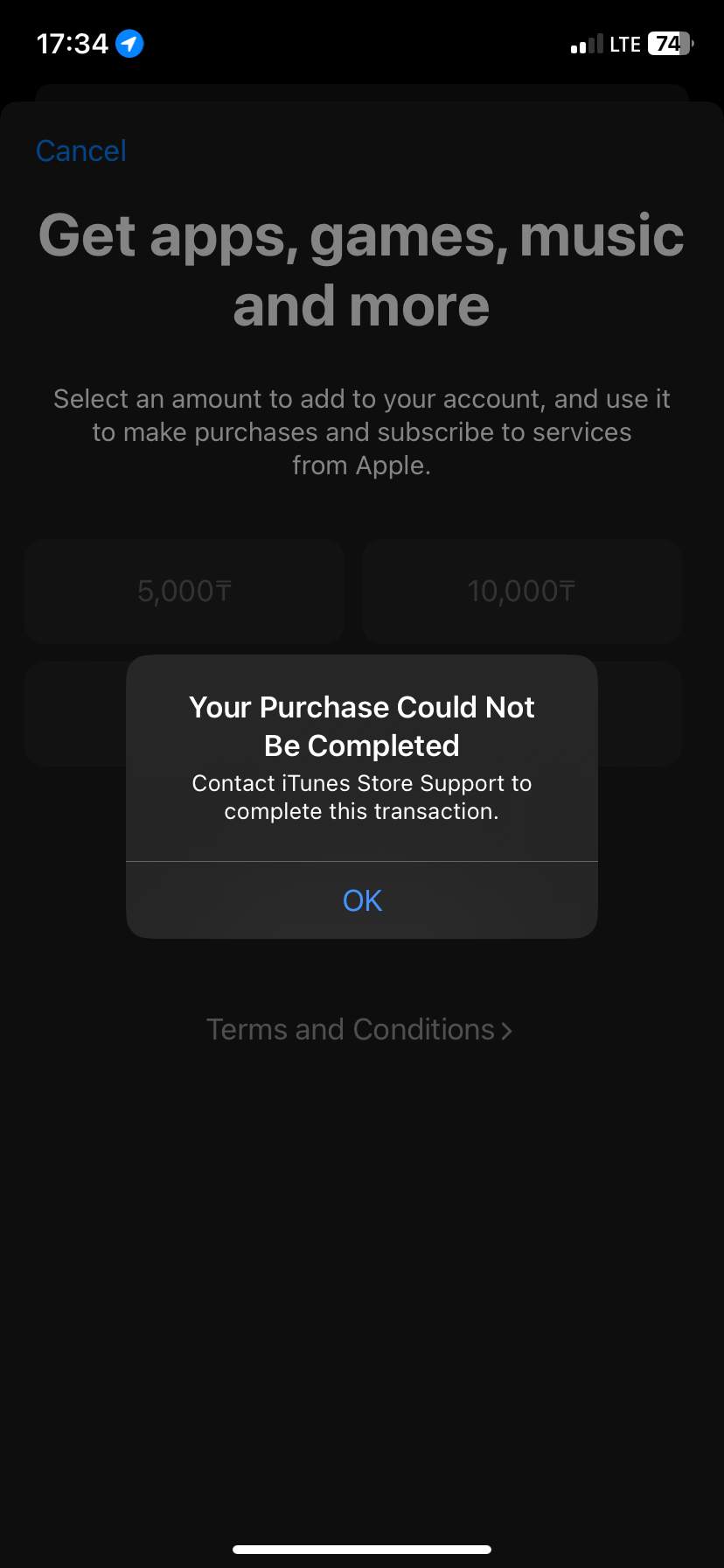
Task: Tap the alert title text
Action: pyautogui.click(x=361, y=725)
